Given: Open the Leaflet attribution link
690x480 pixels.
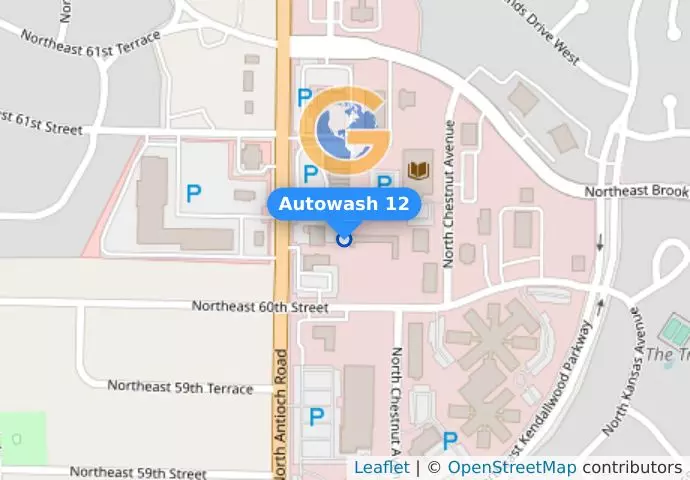Looking at the screenshot, I should pos(381,467).
